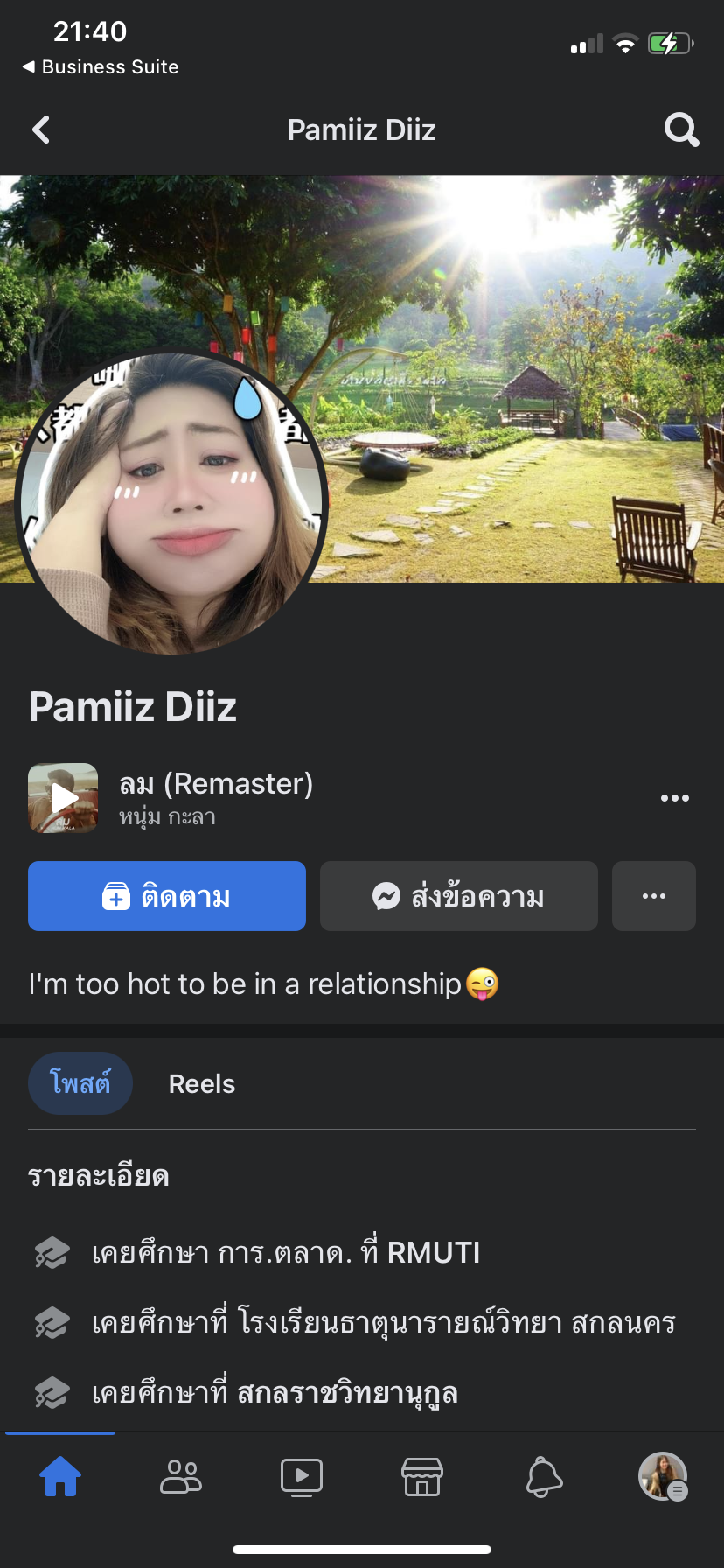Open the Video tab
The image size is (724, 1568).
pos(302,1477)
